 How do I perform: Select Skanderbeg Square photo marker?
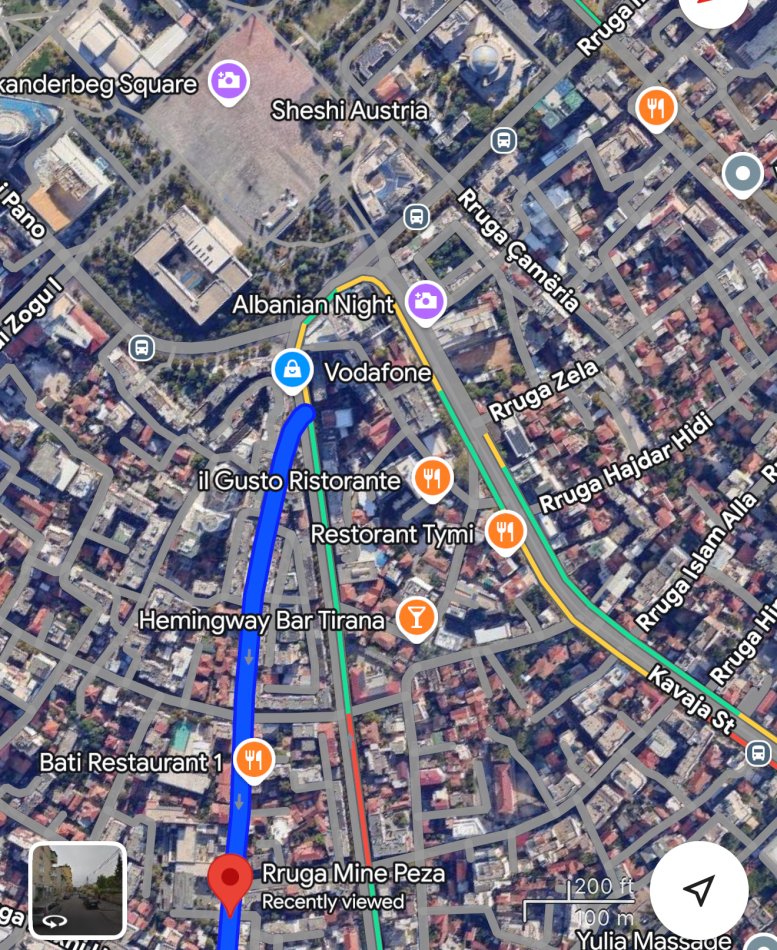click(228, 80)
